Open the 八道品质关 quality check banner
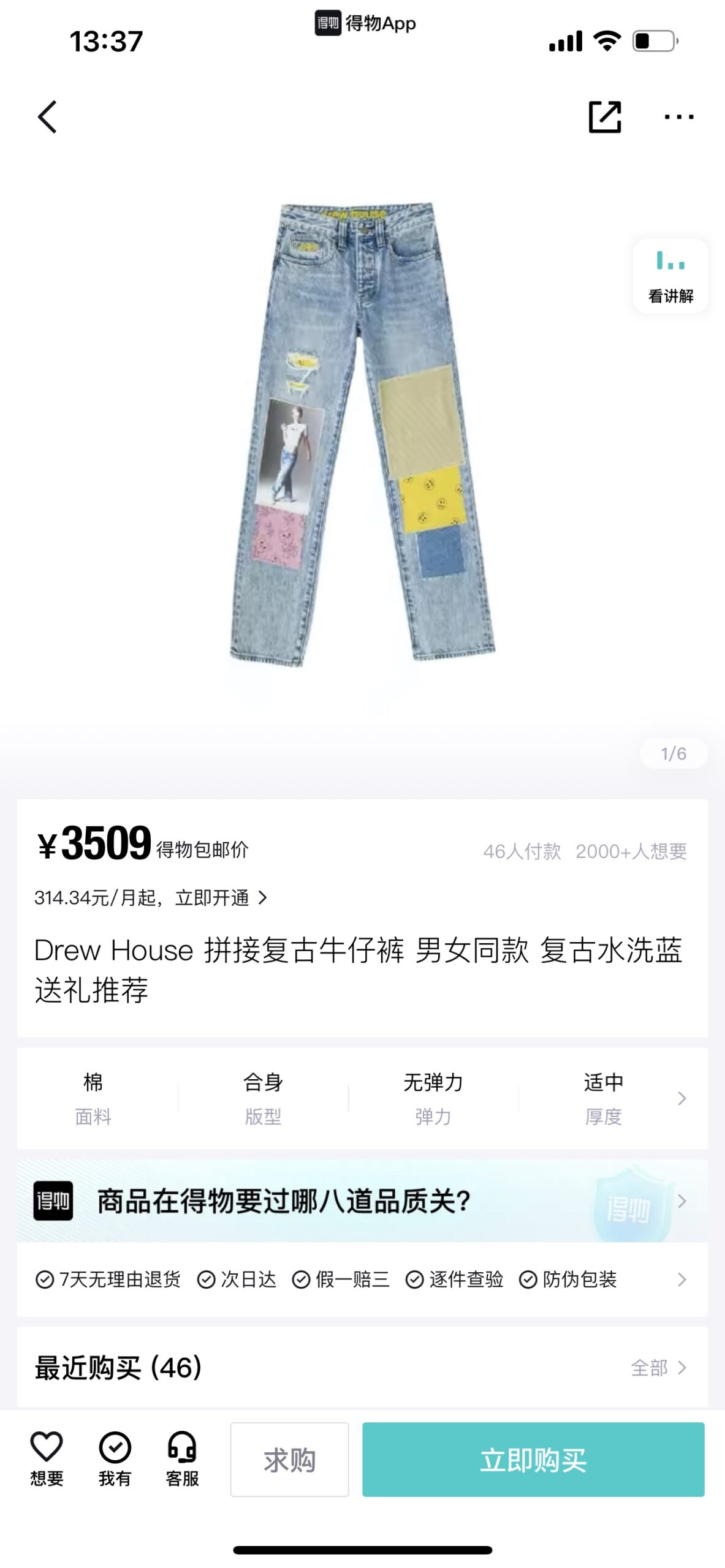This screenshot has width=725, height=1568. click(x=362, y=1201)
